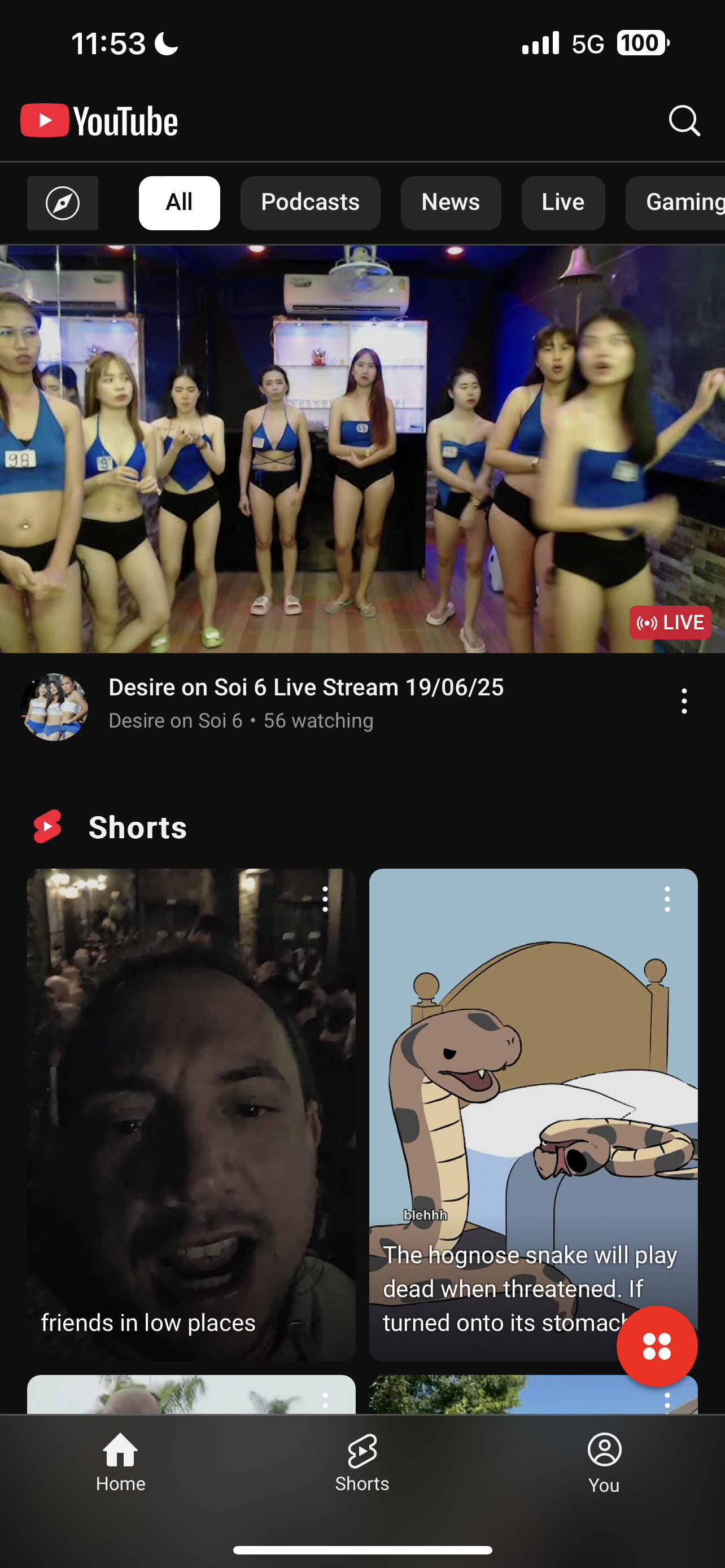The width and height of the screenshot is (725, 1568).
Task: Select the Podcasts filter chip
Action: coord(311,203)
